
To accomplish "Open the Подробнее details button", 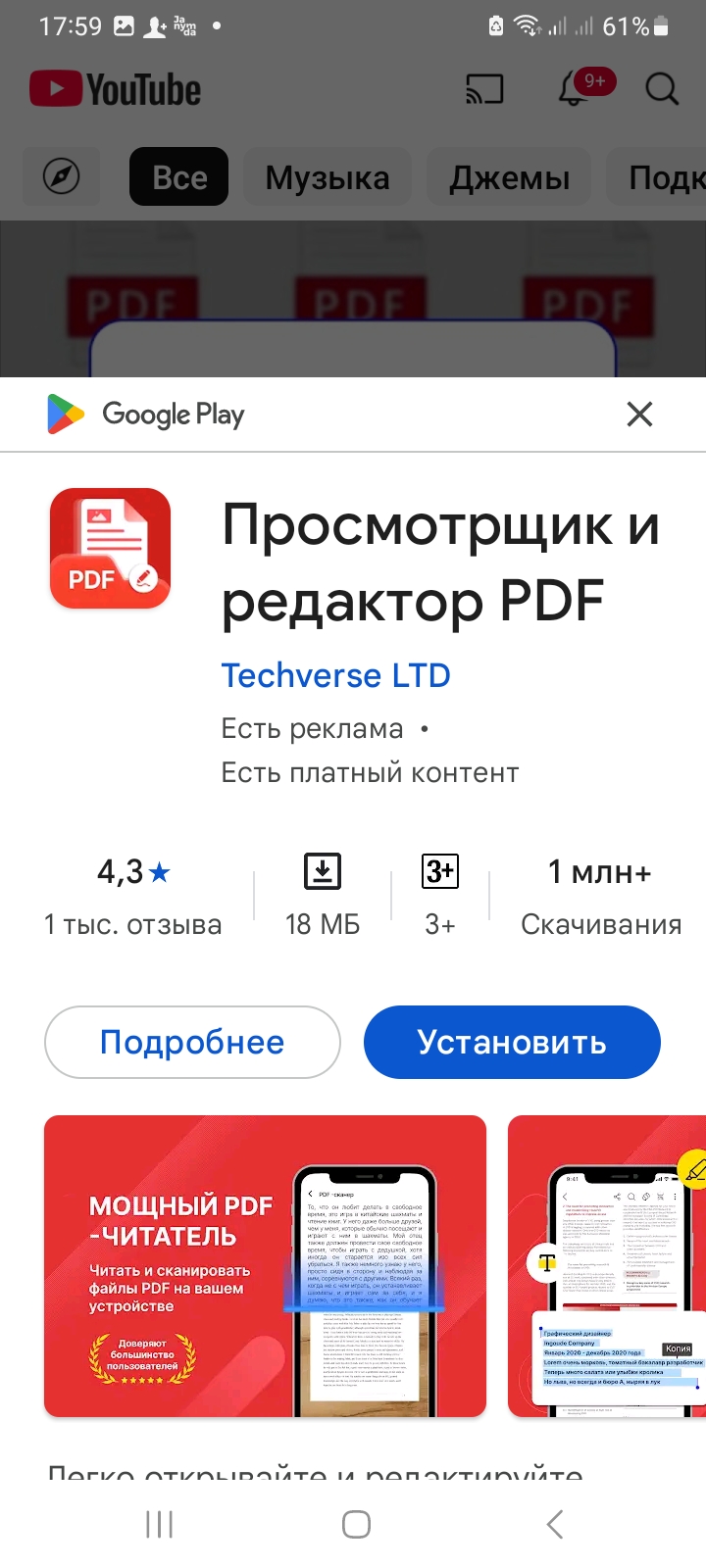I will point(192,1042).
